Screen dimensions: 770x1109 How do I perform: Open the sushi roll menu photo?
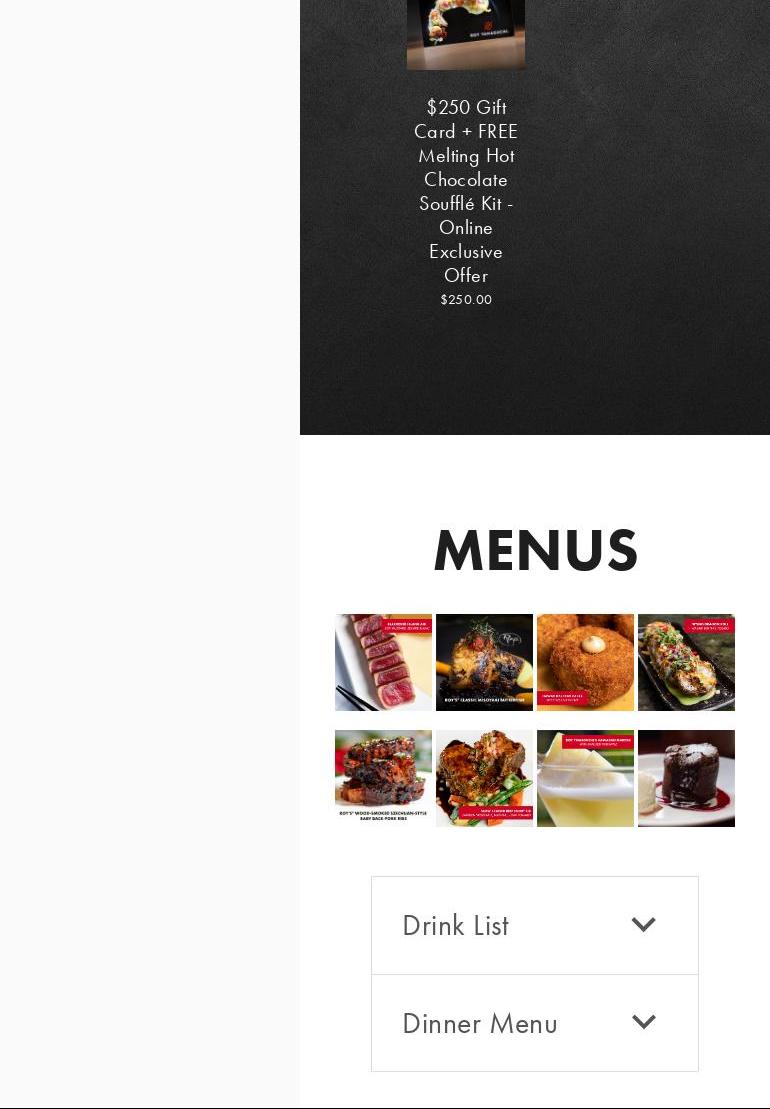click(686, 662)
